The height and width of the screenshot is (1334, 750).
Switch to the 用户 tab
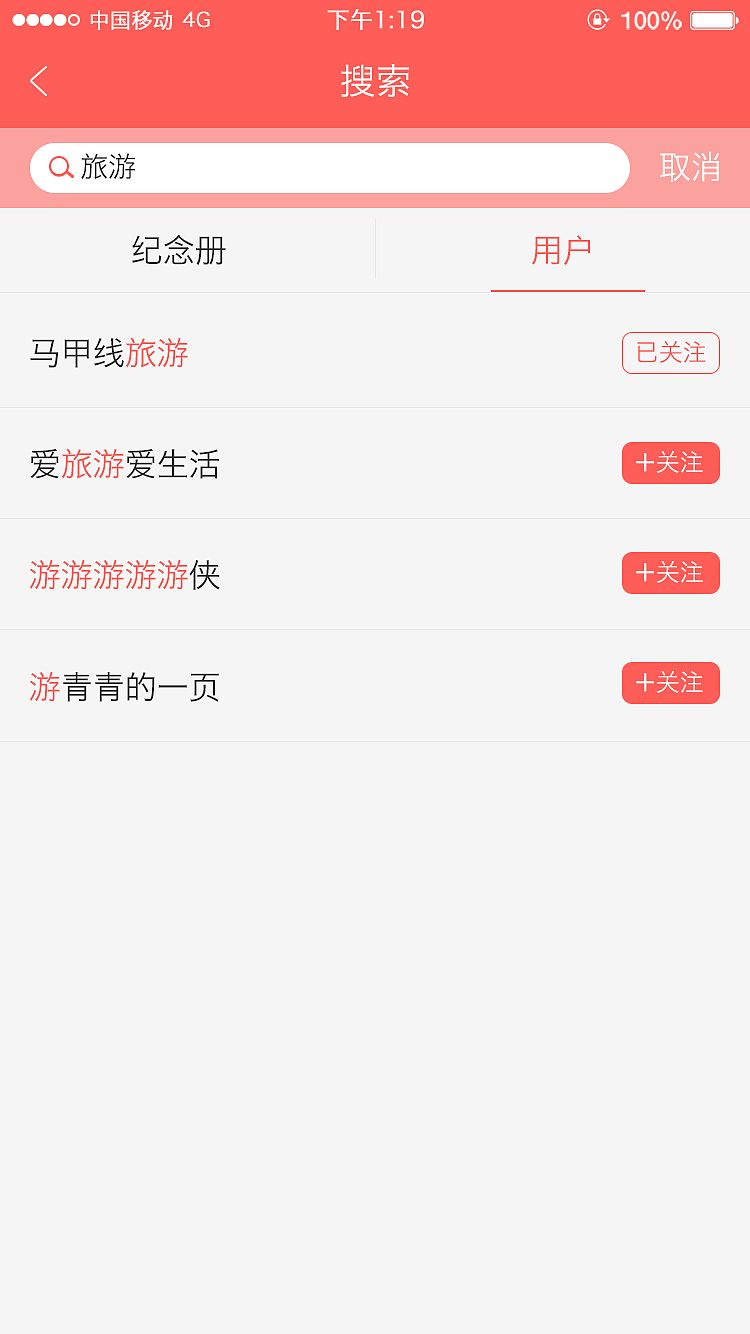(x=567, y=250)
